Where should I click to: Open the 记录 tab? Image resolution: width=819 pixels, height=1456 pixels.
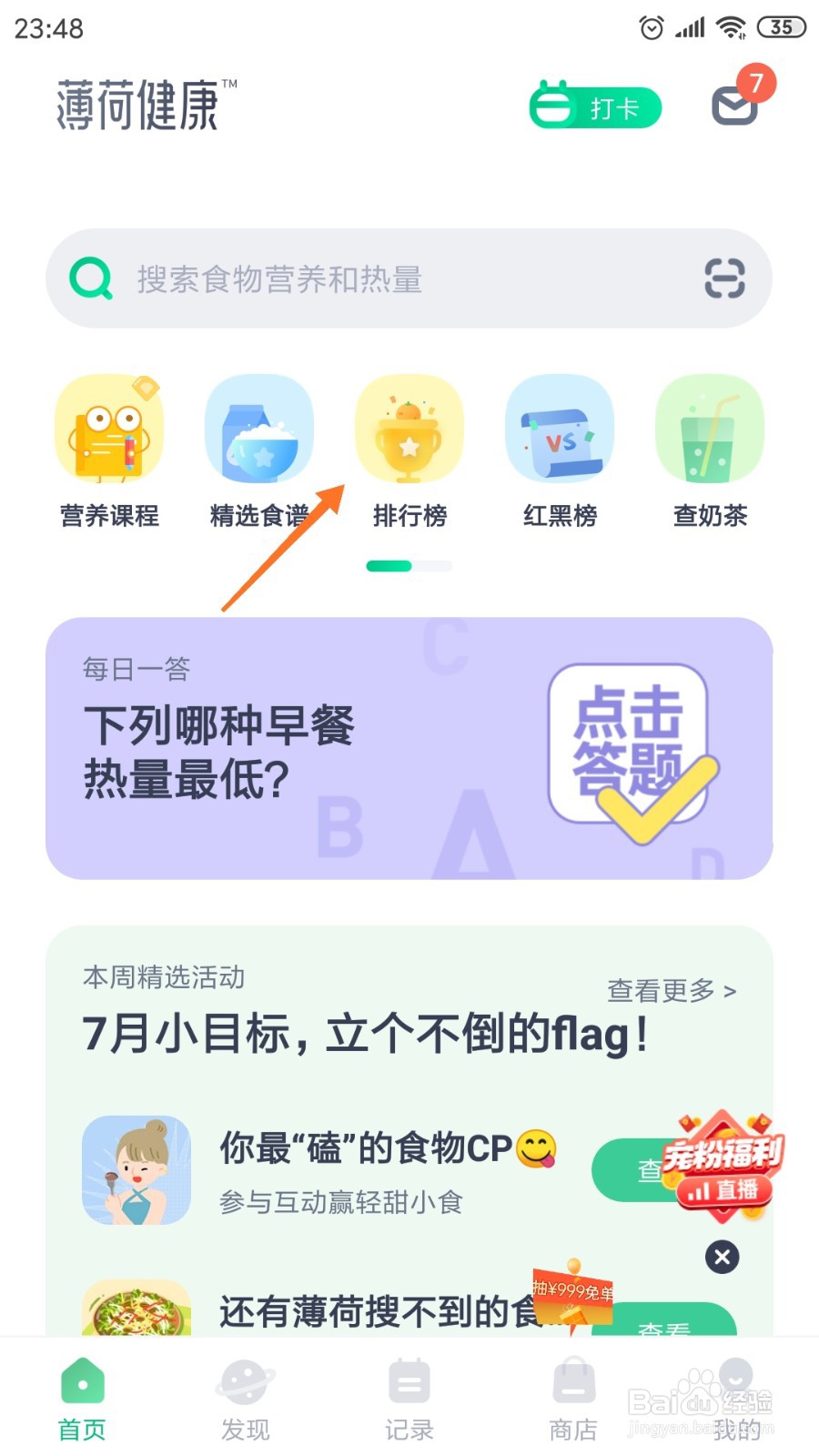point(409,1397)
